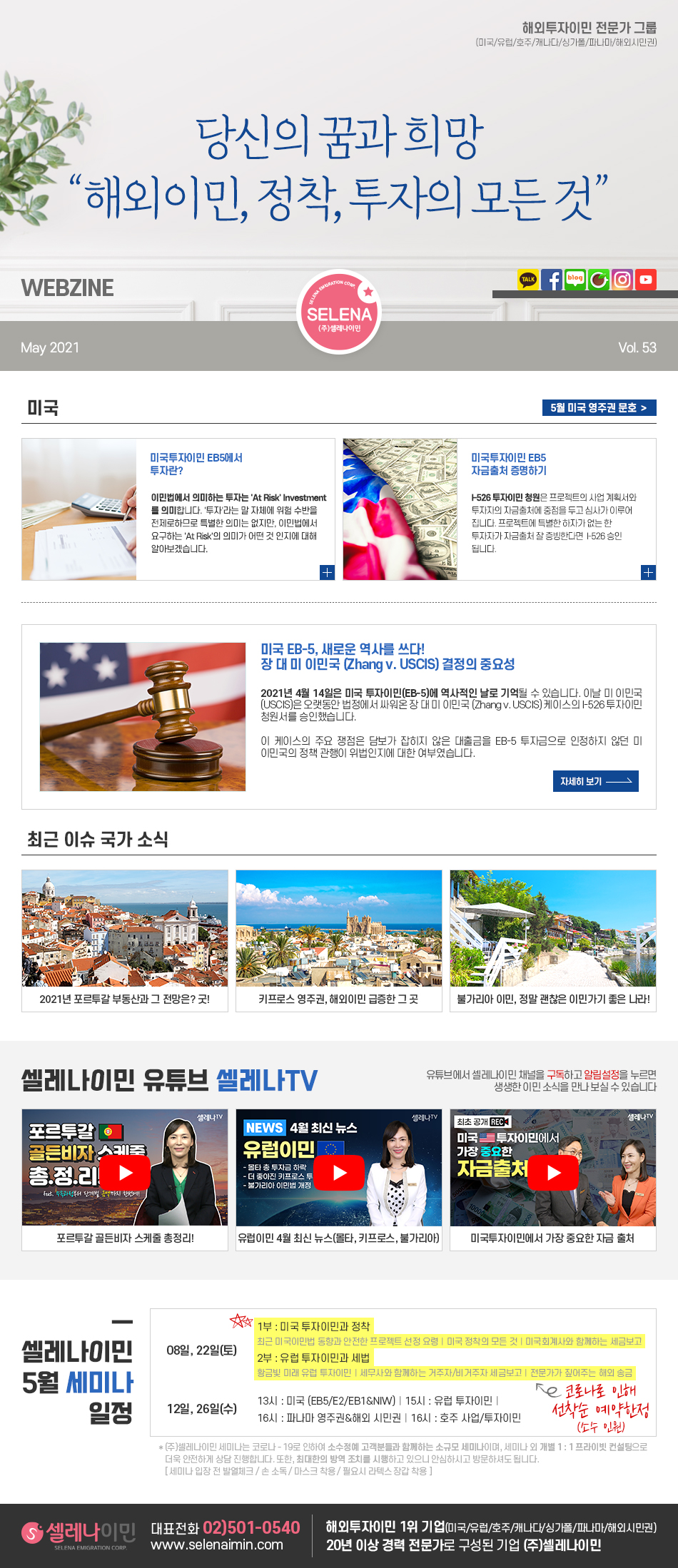
Task: Open the 키프로스 영주권 article card
Action: 339,940
